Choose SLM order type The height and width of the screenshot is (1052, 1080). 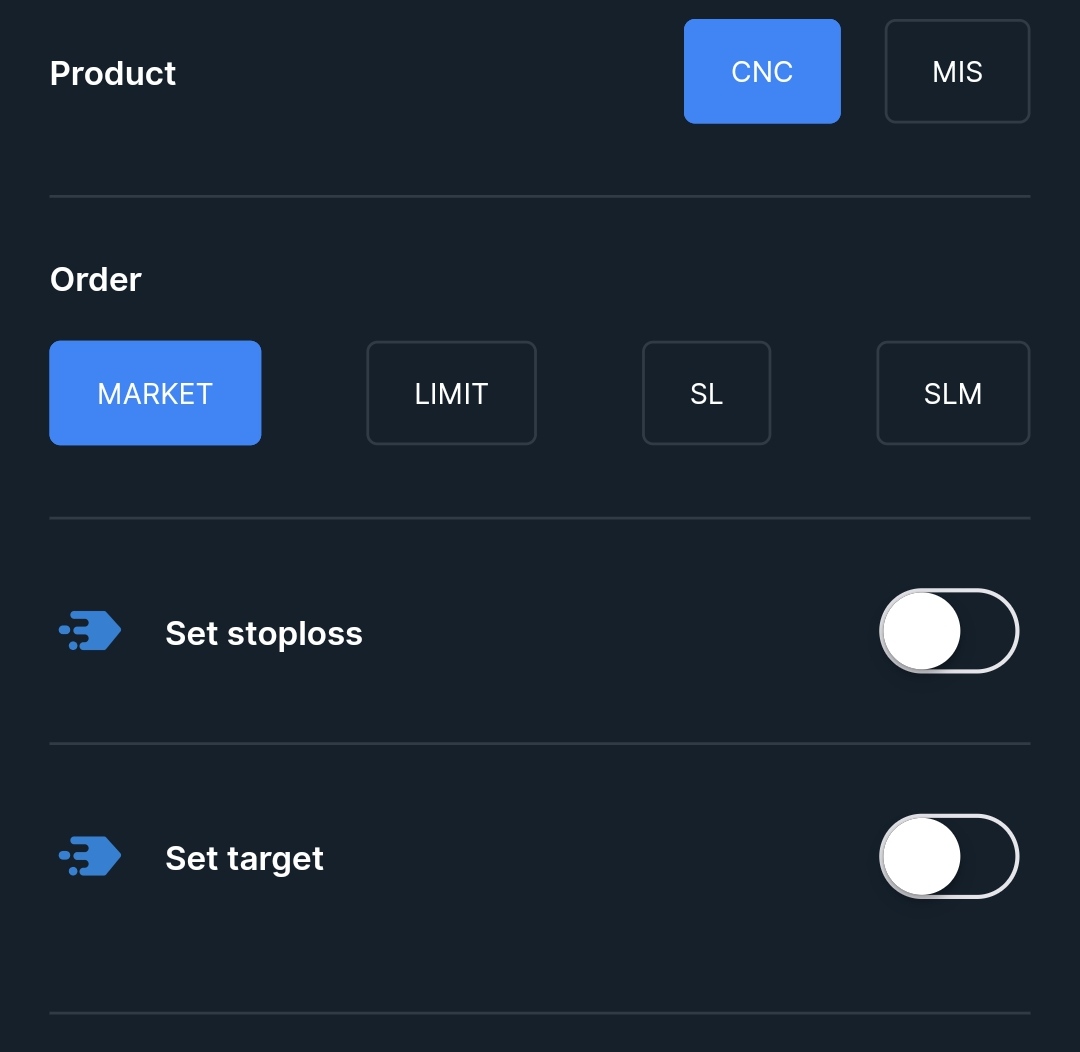click(953, 393)
